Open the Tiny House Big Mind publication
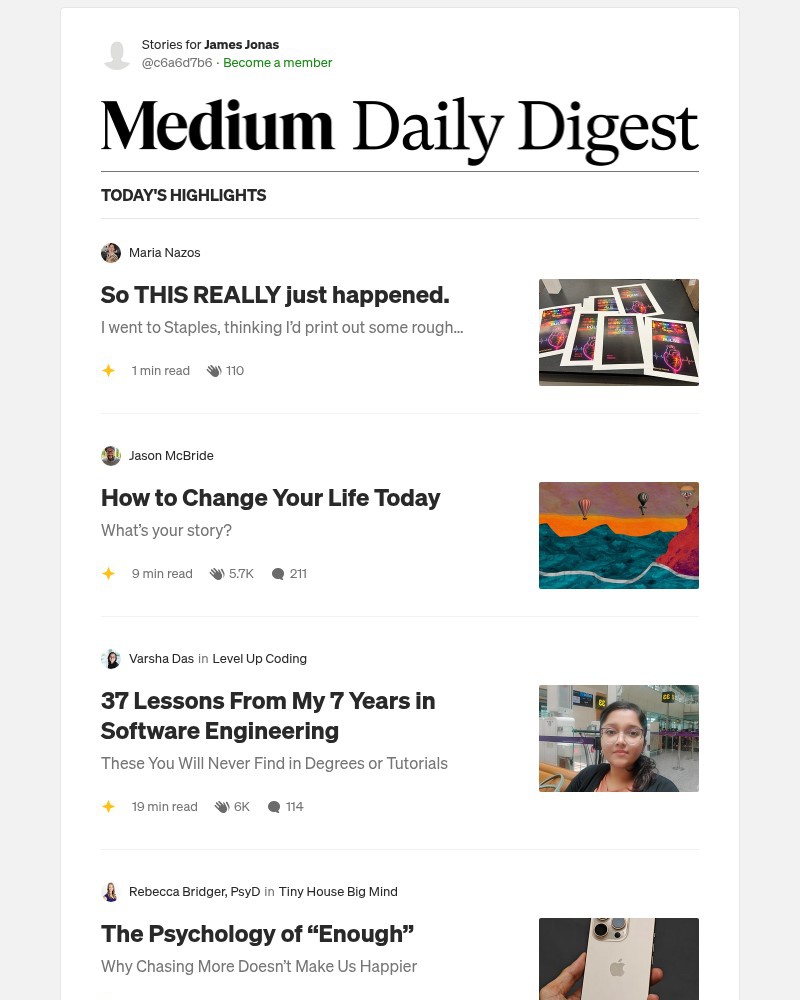 (x=338, y=891)
